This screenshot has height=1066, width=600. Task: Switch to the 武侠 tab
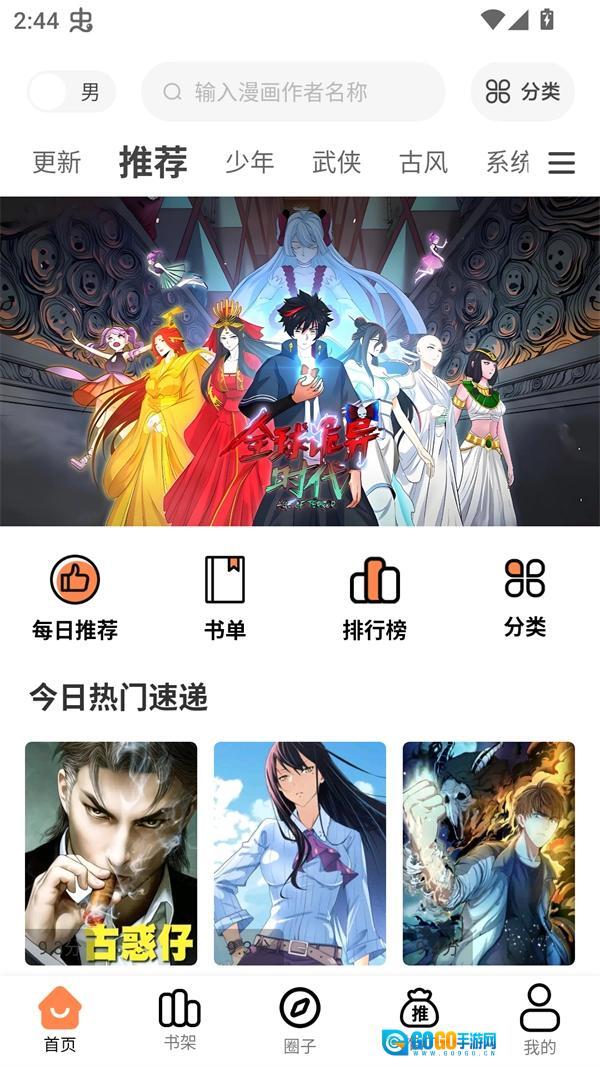pyautogui.click(x=336, y=162)
